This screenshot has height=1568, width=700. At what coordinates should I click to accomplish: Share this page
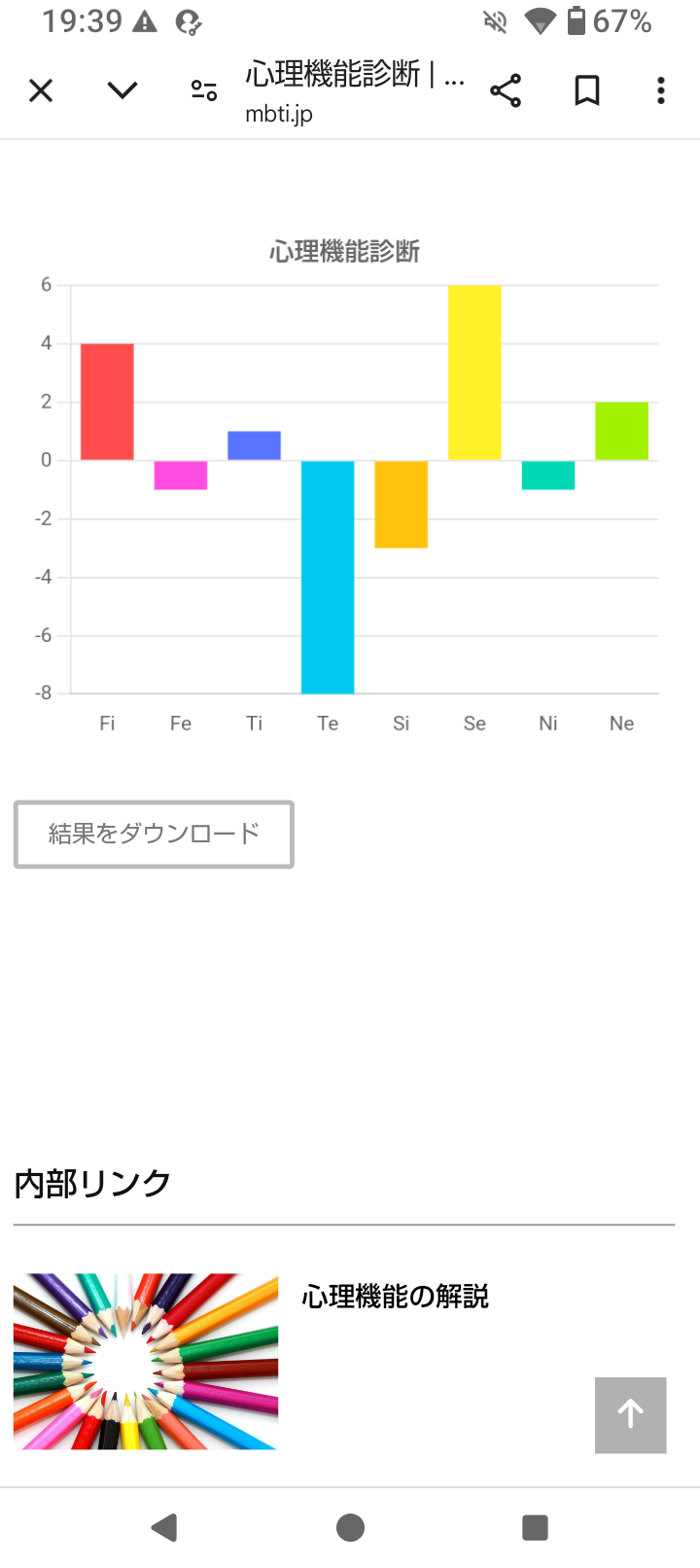pos(506,90)
